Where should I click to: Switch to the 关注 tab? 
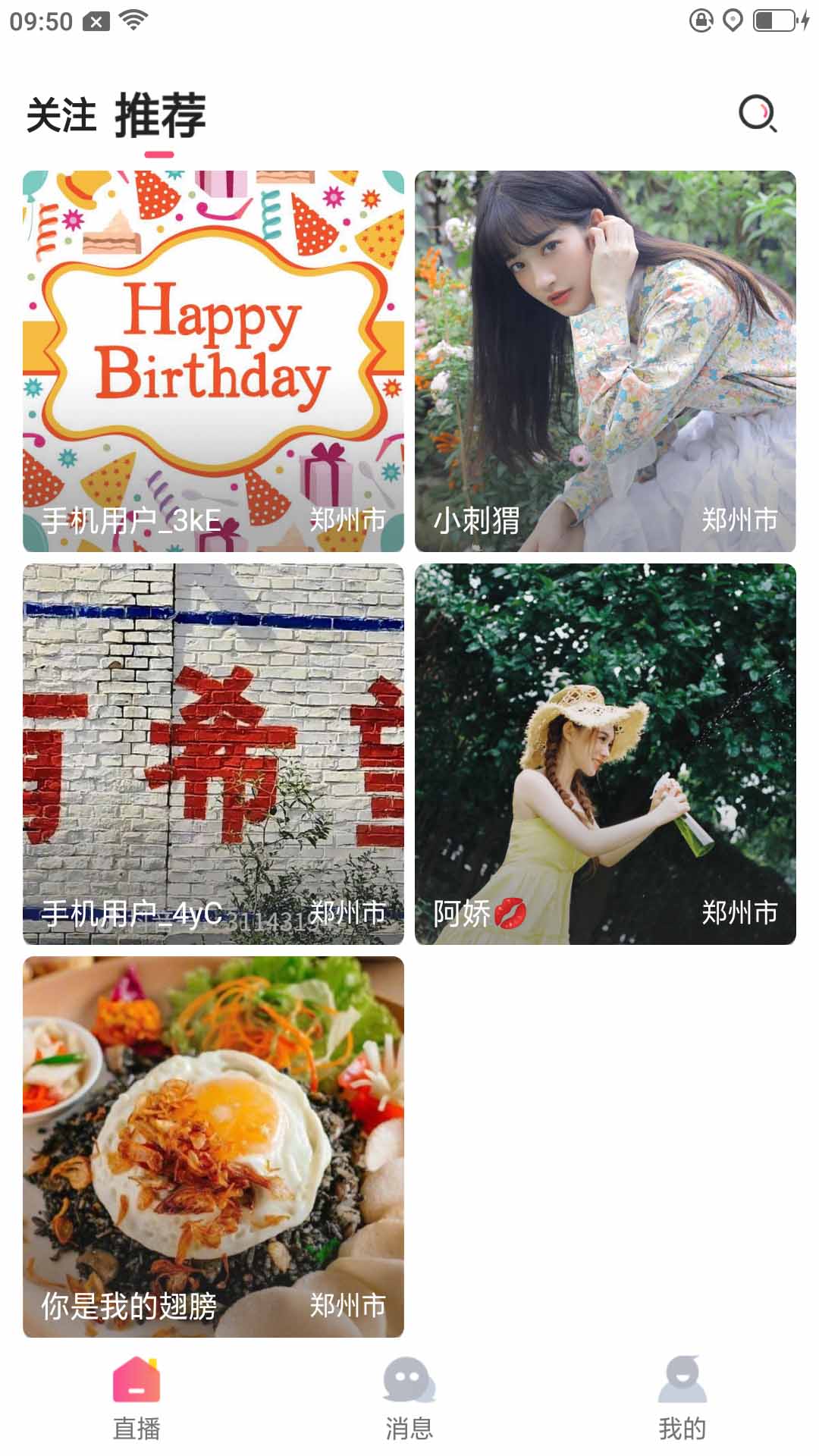point(61,116)
